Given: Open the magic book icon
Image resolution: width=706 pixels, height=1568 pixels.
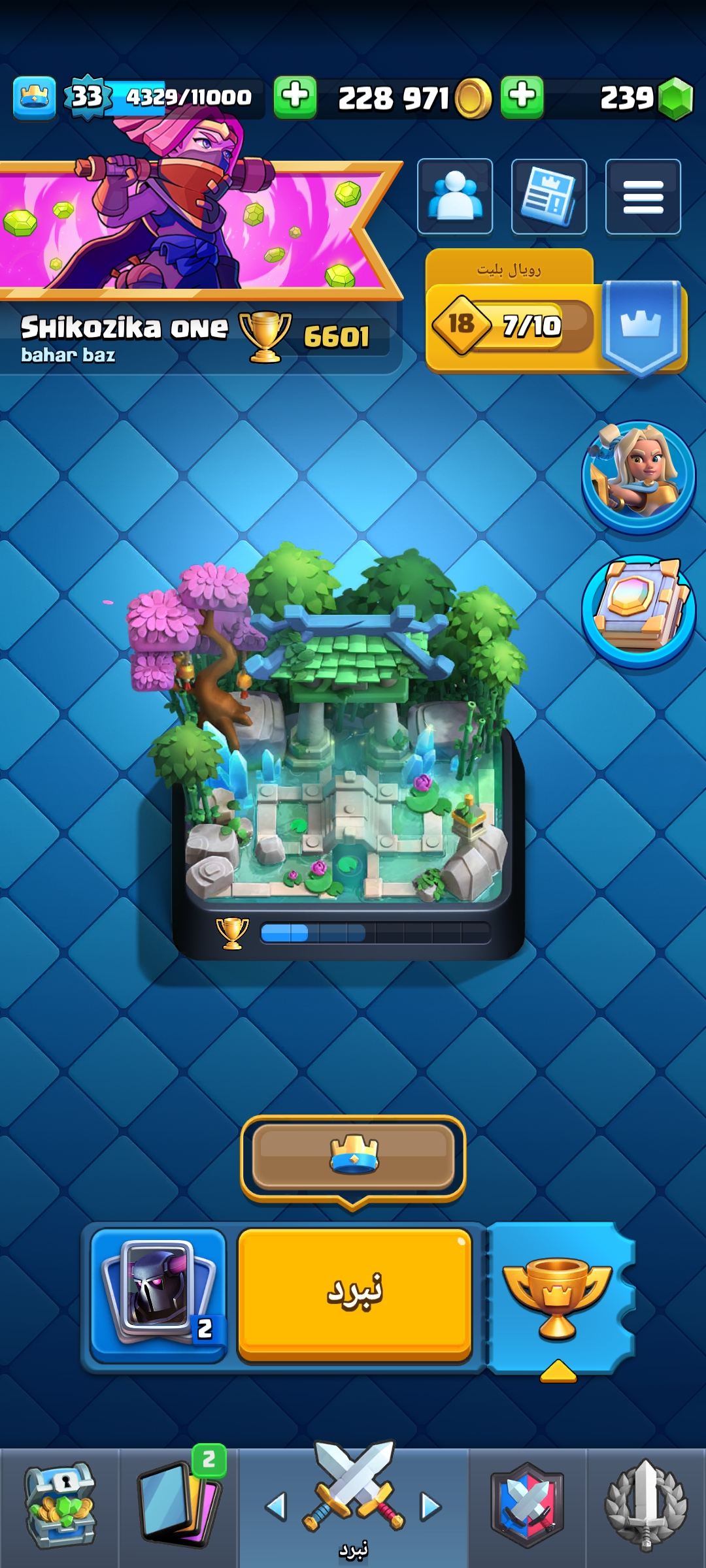Looking at the screenshot, I should [639, 612].
